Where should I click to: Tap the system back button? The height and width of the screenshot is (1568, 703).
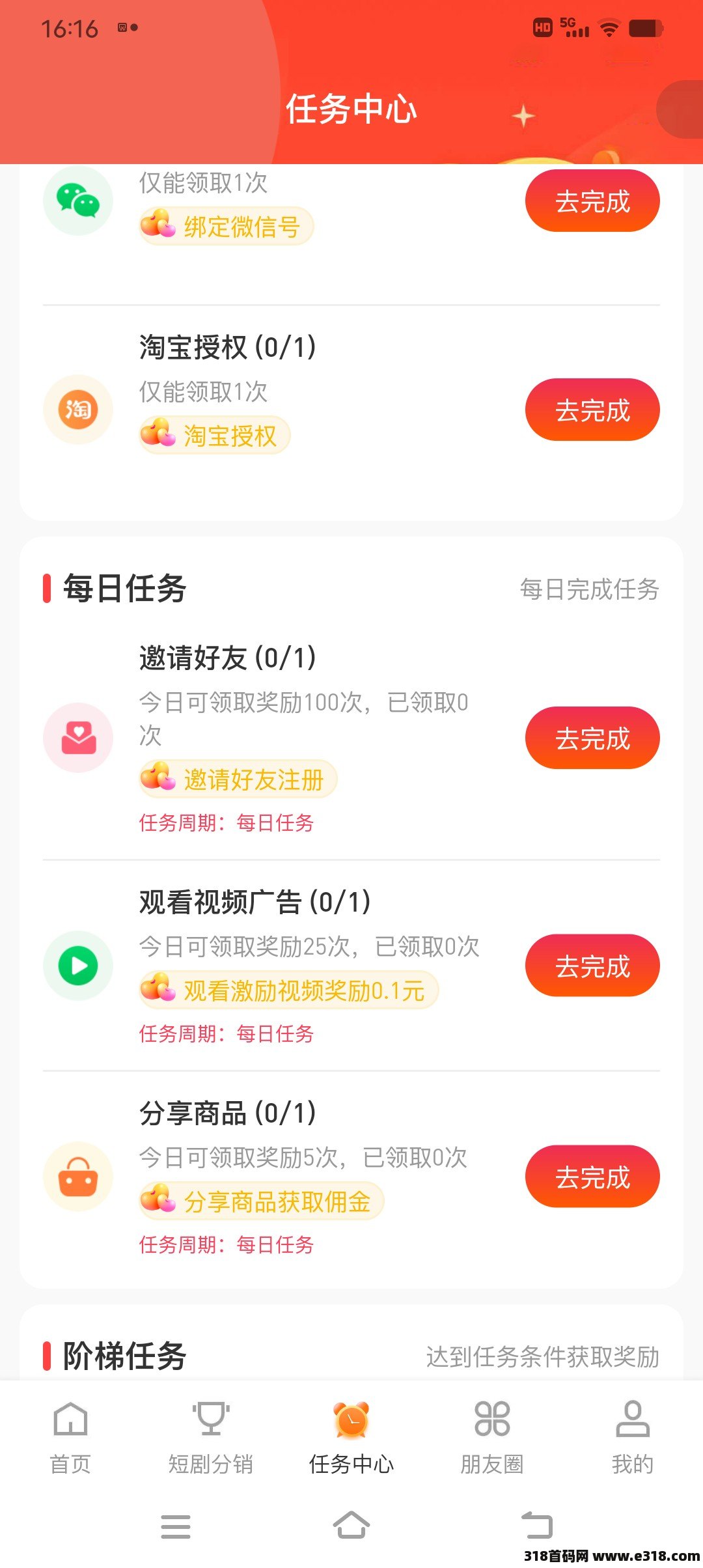538,1526
